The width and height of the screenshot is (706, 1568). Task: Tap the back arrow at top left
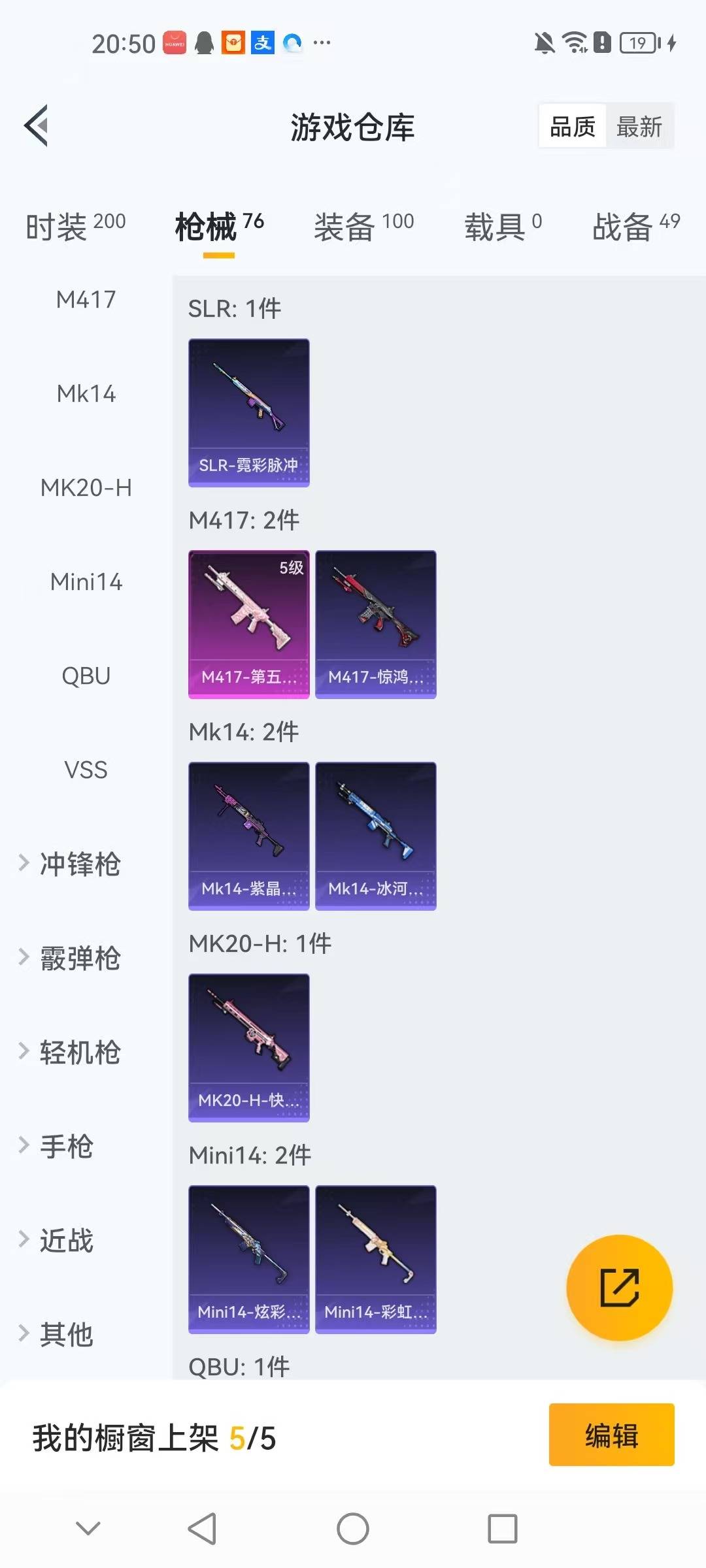(x=37, y=126)
